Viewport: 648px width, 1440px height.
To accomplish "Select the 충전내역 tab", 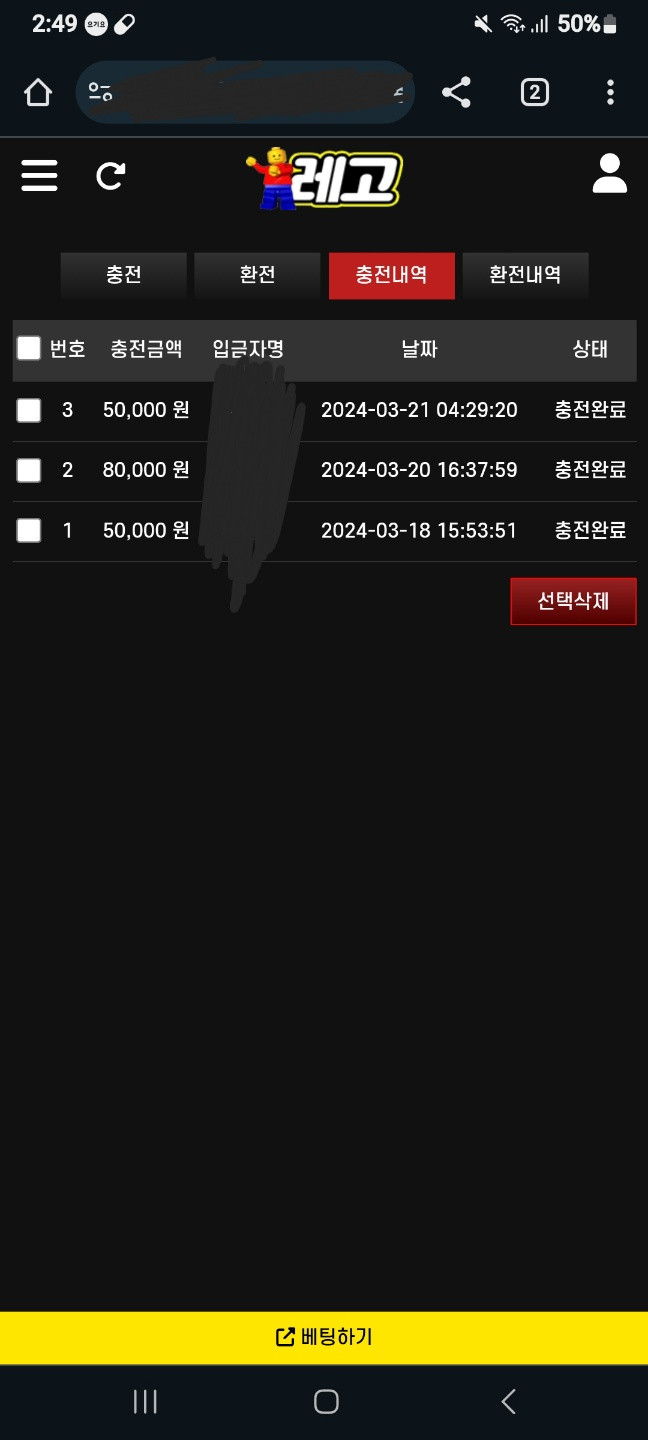I will coord(391,275).
